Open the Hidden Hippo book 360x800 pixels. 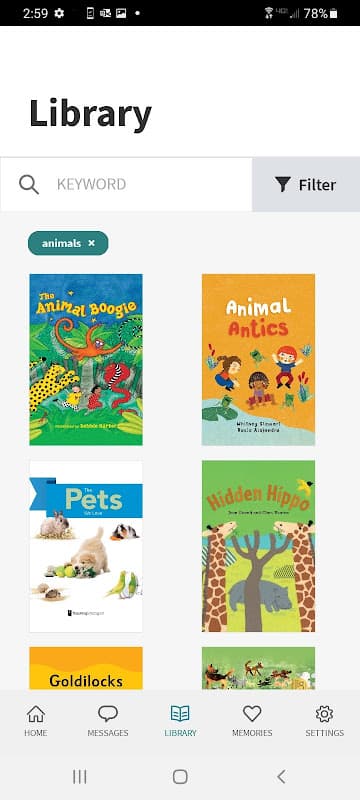coord(259,546)
